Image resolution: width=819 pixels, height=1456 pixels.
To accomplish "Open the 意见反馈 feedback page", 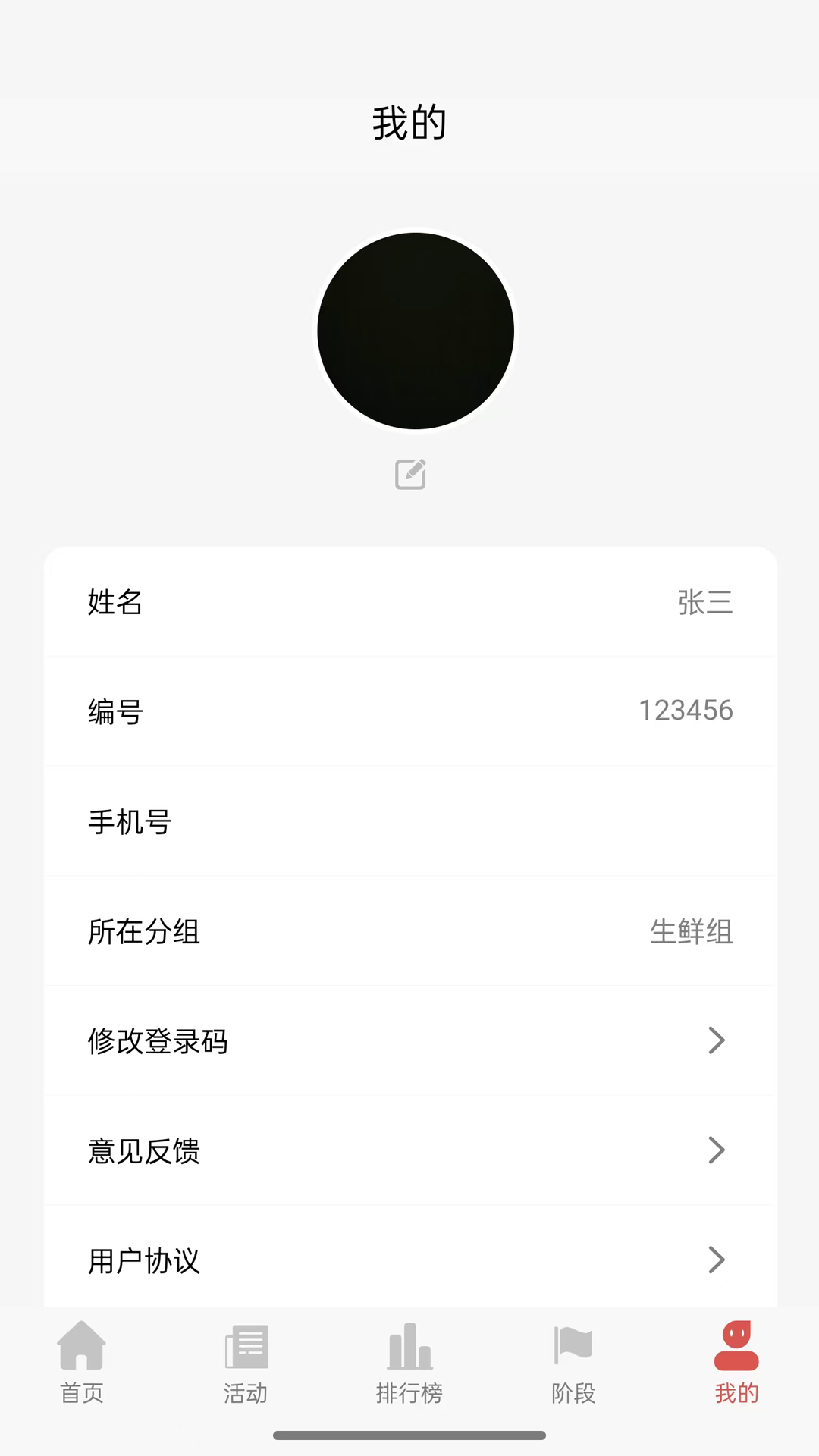I will pos(409,1151).
